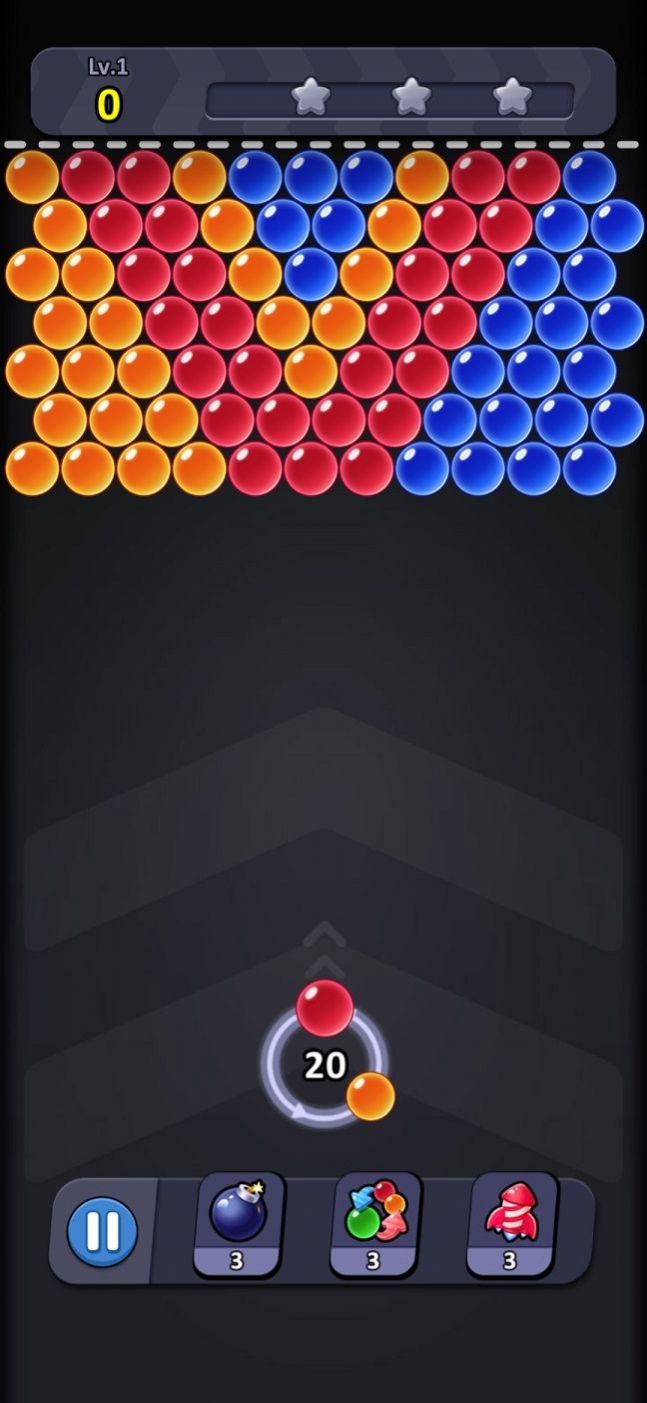Activate the rainbow bubbles booster

pos(374,1221)
